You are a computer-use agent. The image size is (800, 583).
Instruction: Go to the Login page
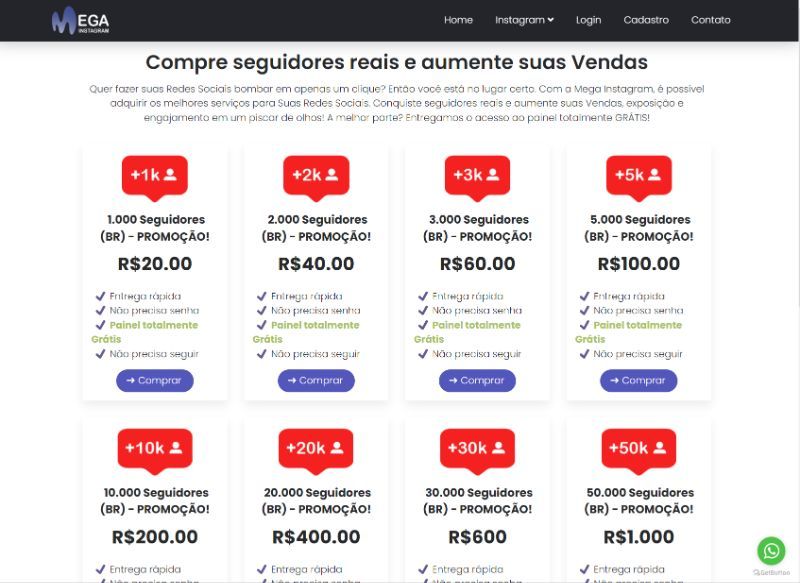pyautogui.click(x=588, y=20)
